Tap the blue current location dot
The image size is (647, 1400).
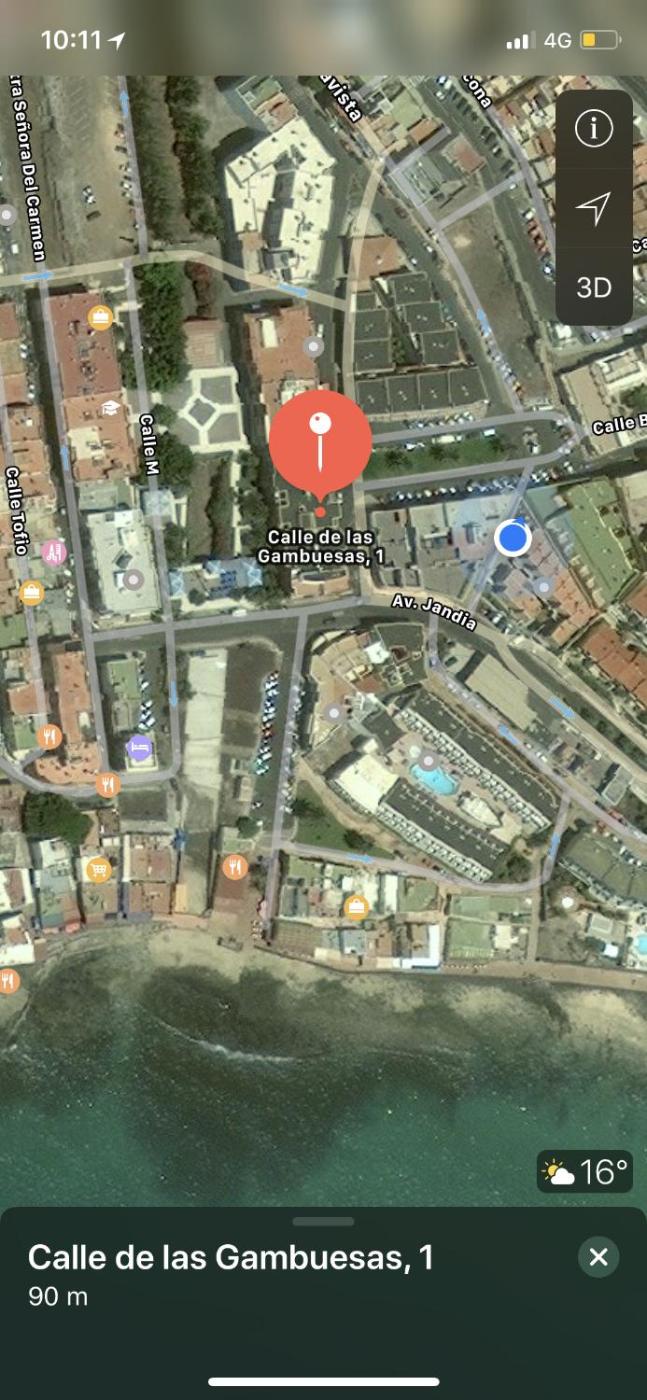point(513,538)
